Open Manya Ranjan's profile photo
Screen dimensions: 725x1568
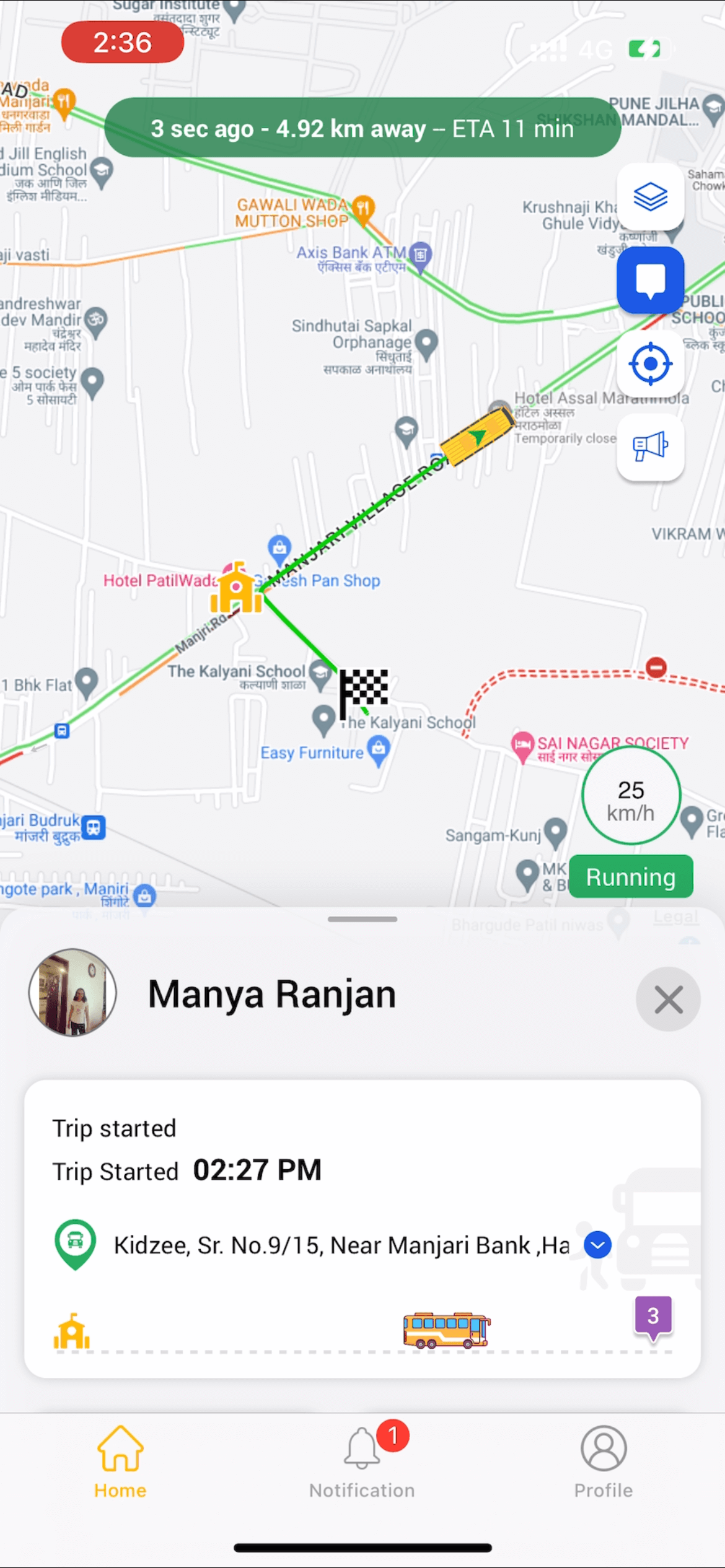(72, 993)
